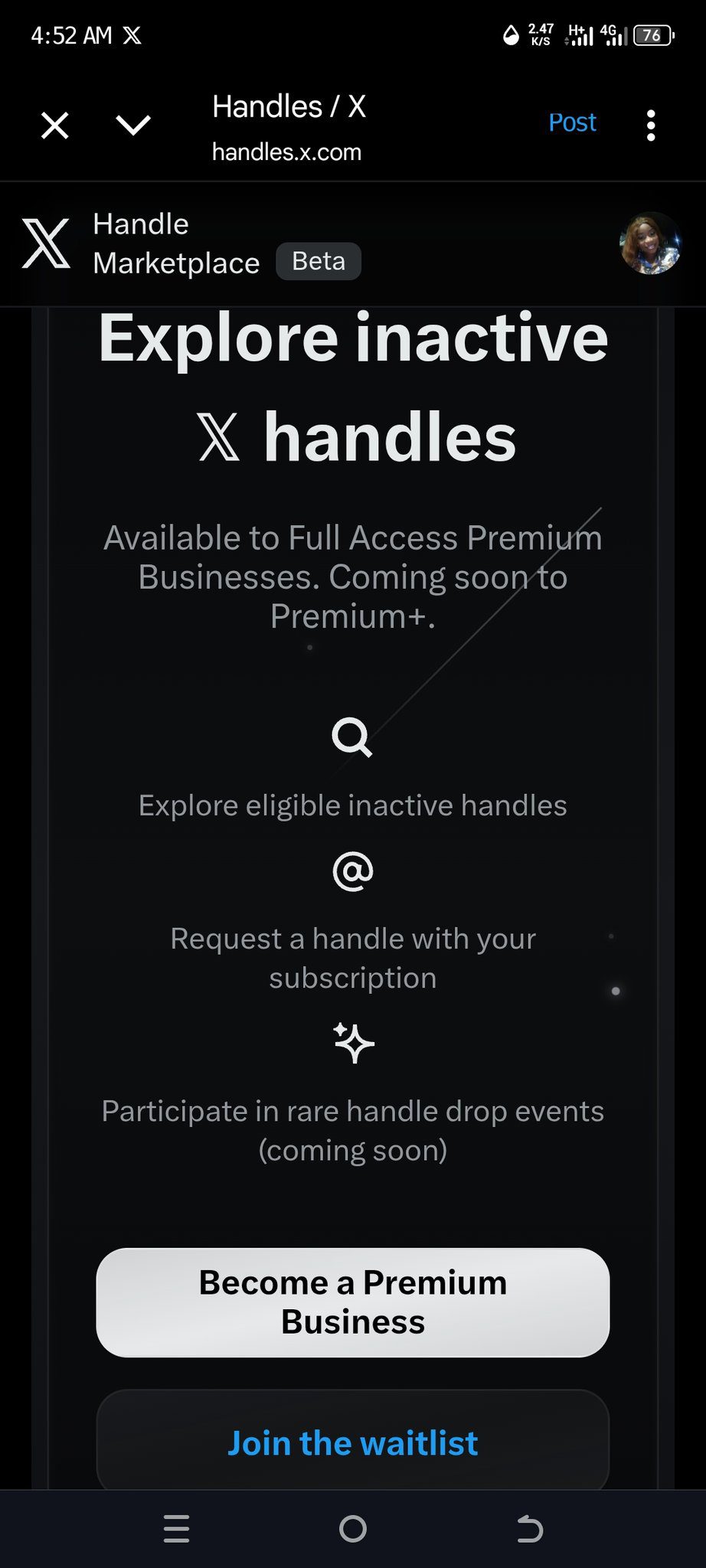Screen dimensions: 706x1568
Task: Join the waitlist
Action: pyautogui.click(x=353, y=1442)
